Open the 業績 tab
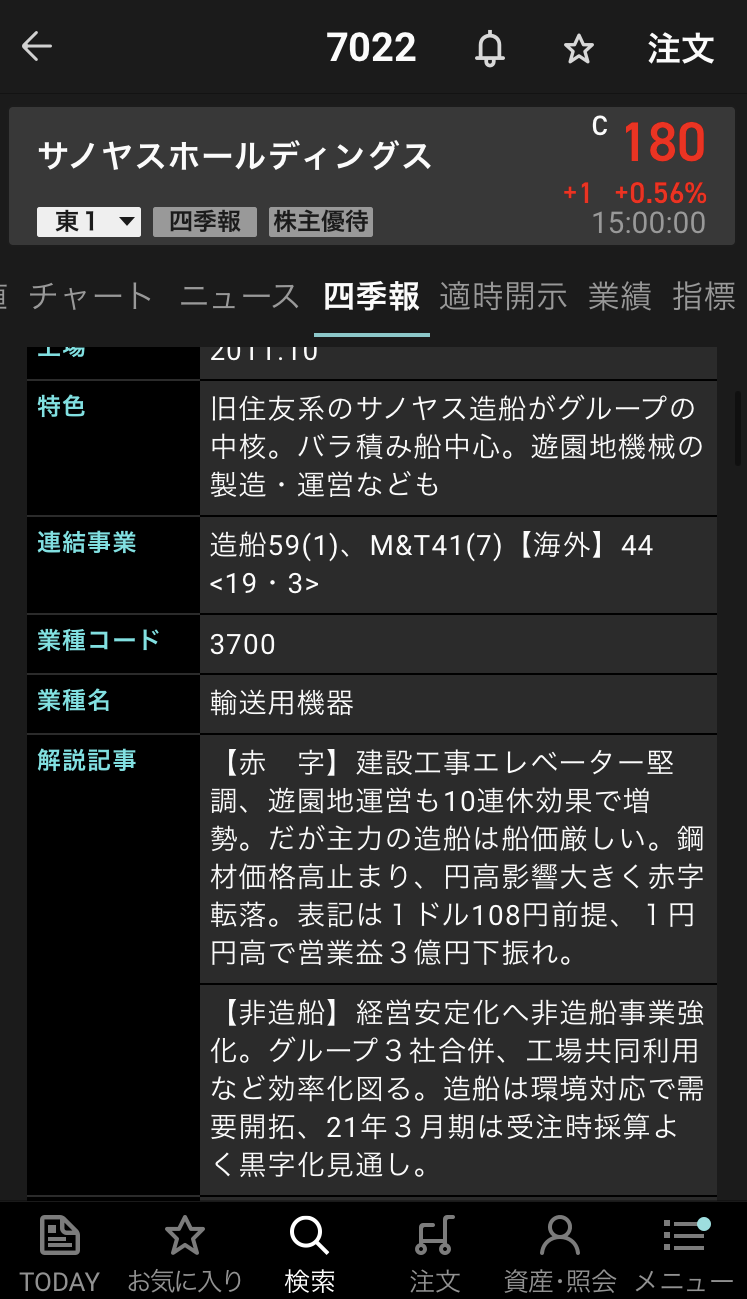Viewport: 747px width, 1299px height. (x=619, y=296)
